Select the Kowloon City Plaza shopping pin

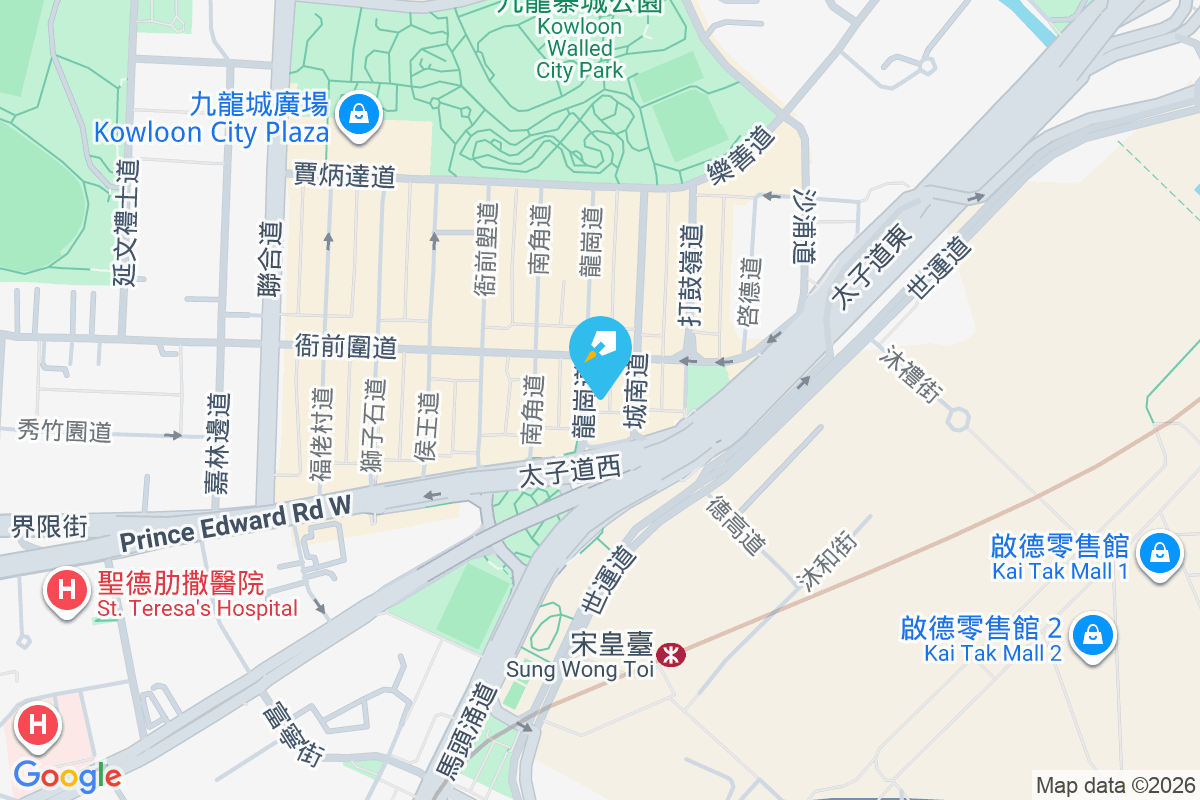tap(356, 115)
